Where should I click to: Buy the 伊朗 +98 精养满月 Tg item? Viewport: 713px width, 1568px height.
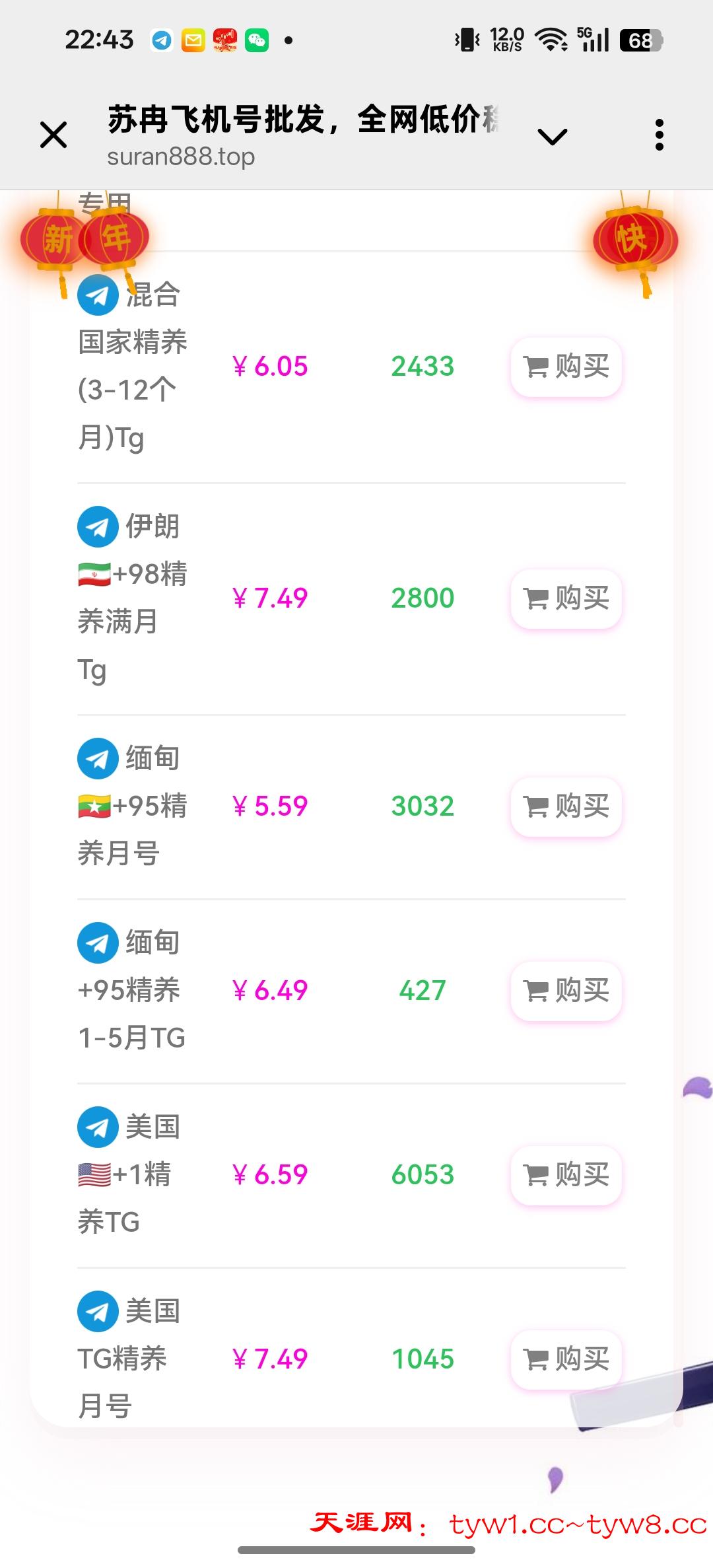tap(566, 599)
